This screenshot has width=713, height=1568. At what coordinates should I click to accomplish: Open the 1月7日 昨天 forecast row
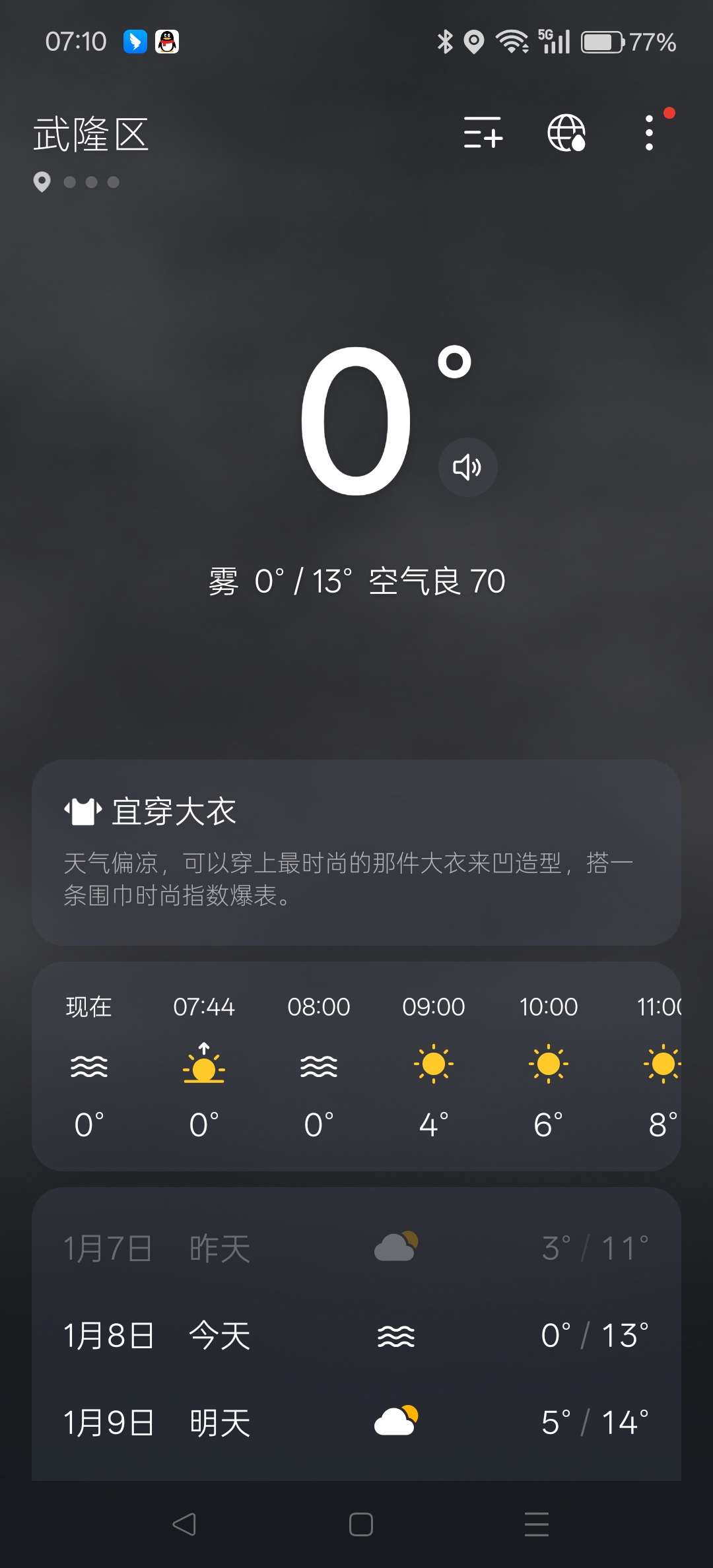[356, 1248]
